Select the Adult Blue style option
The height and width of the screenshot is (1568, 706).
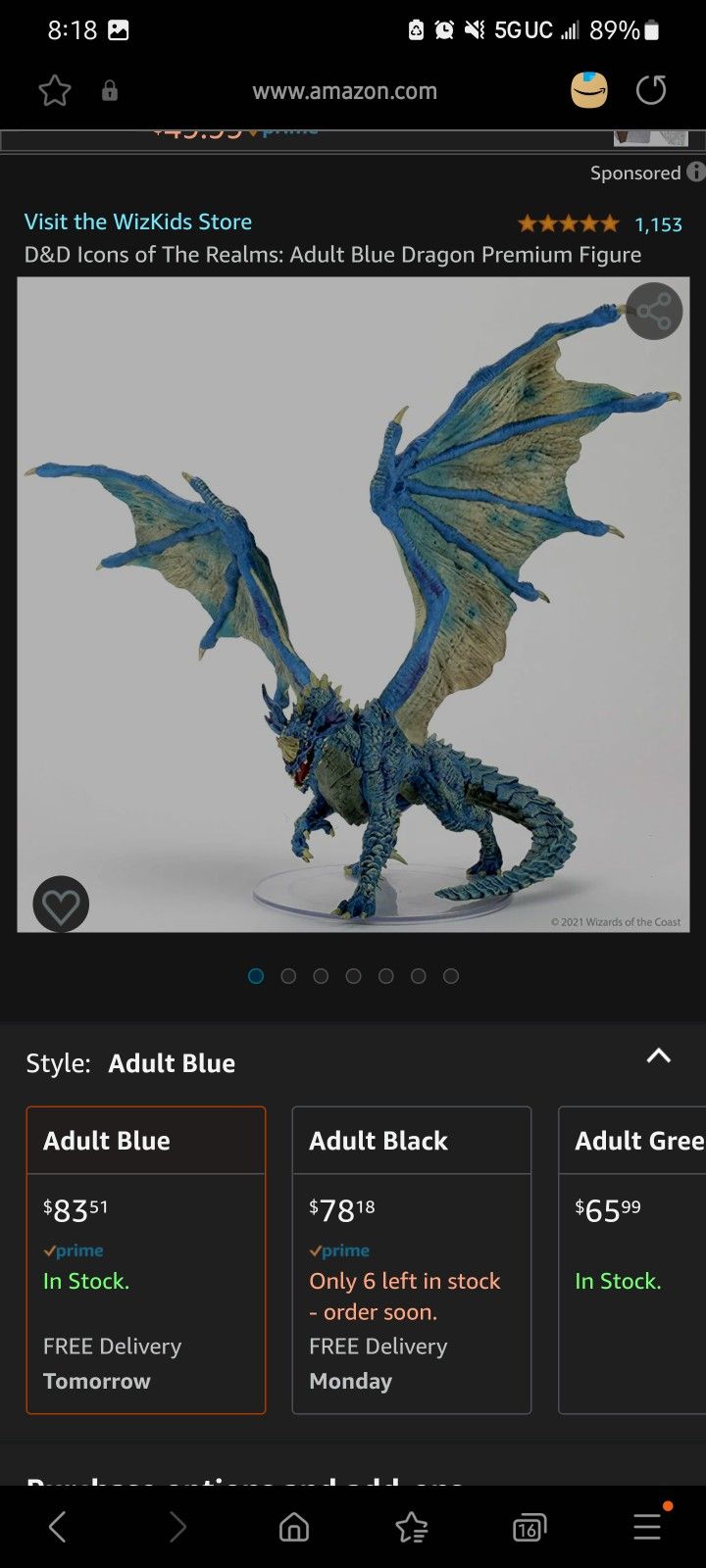pos(146,1259)
